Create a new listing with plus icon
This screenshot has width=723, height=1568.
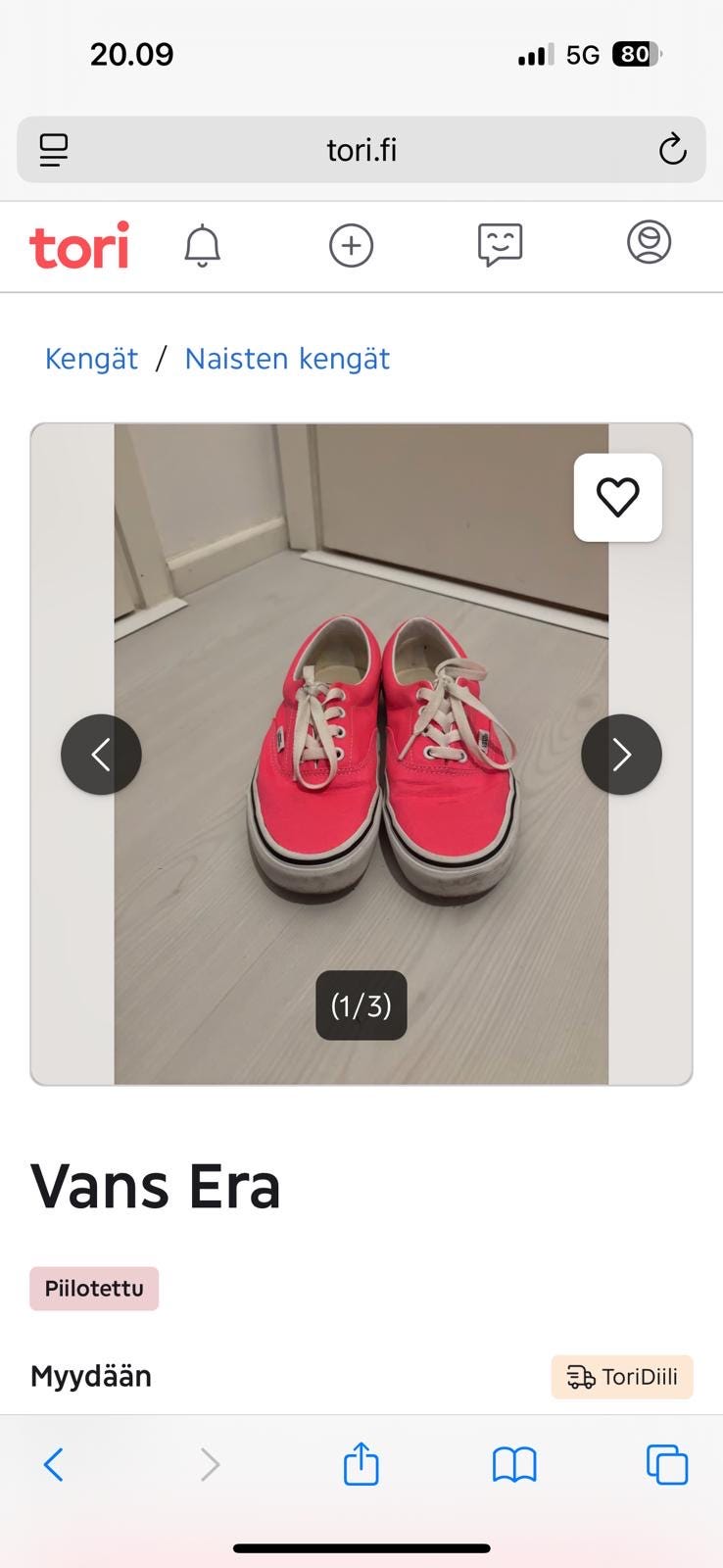coord(351,245)
